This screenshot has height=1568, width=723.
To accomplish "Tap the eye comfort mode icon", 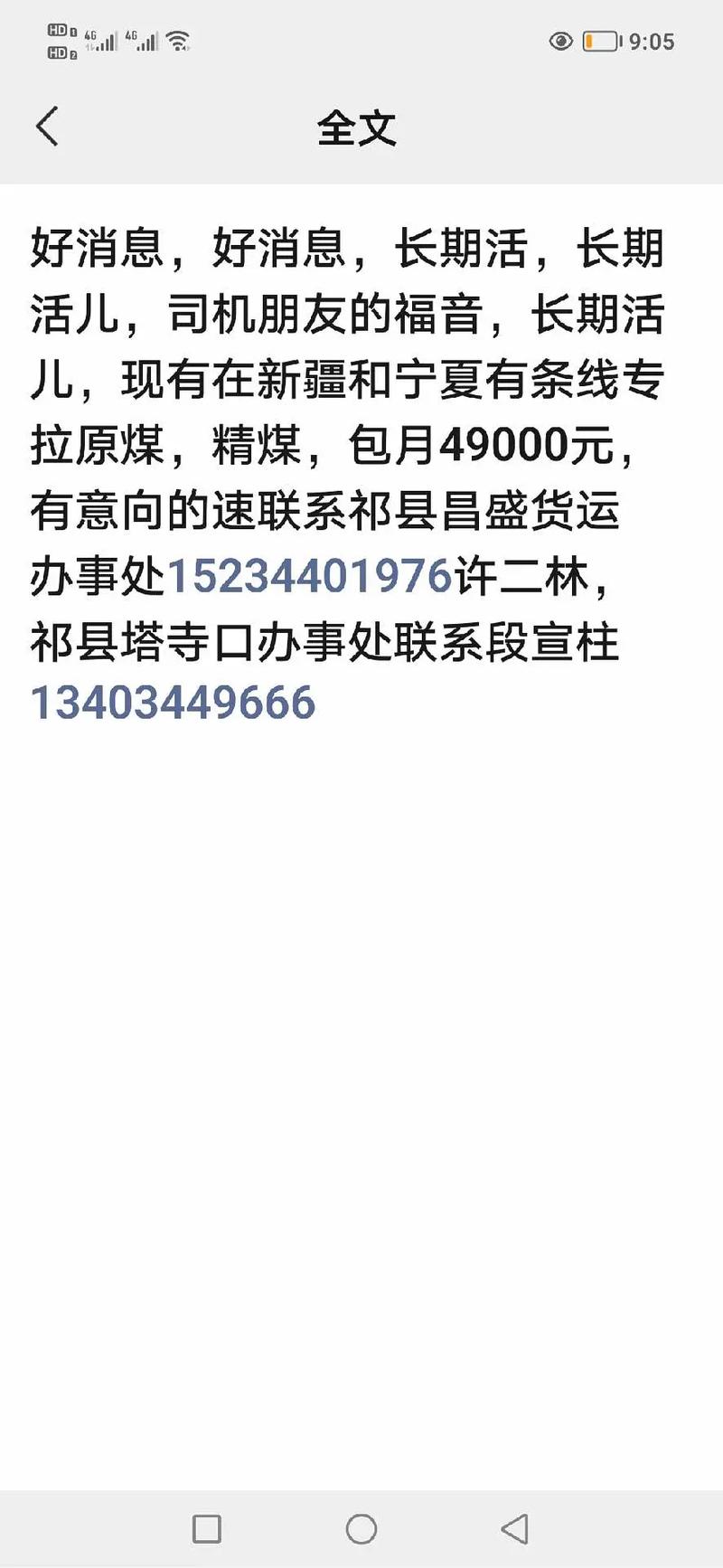I will click(563, 41).
